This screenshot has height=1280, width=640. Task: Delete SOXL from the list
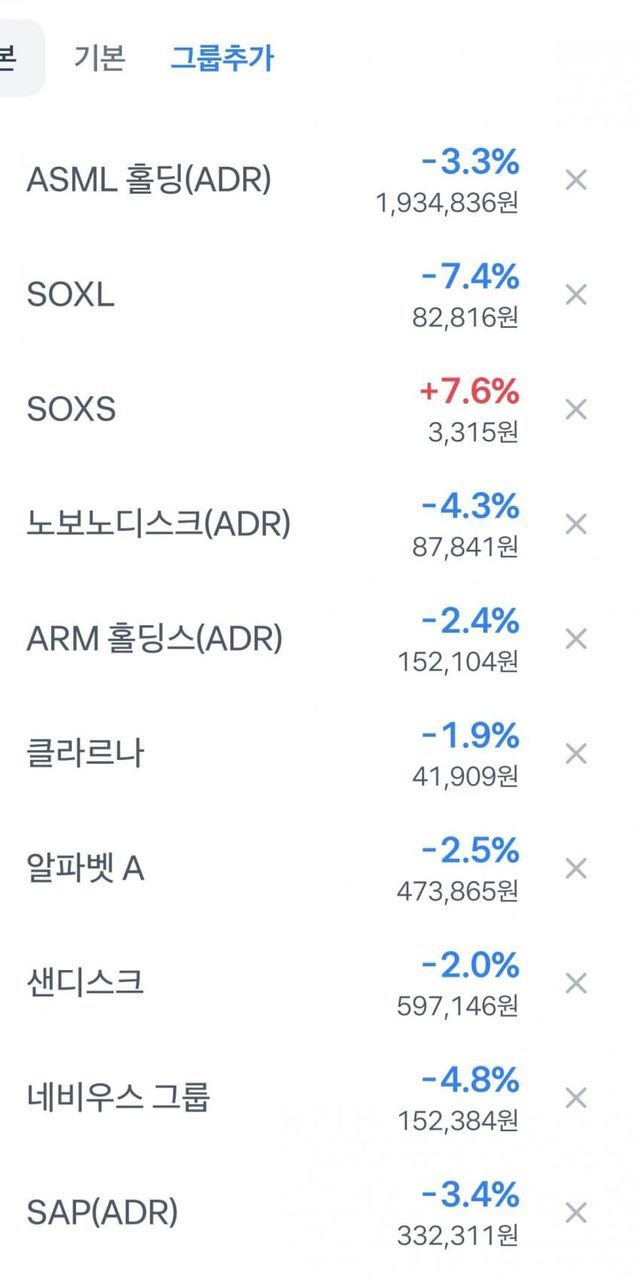576,295
